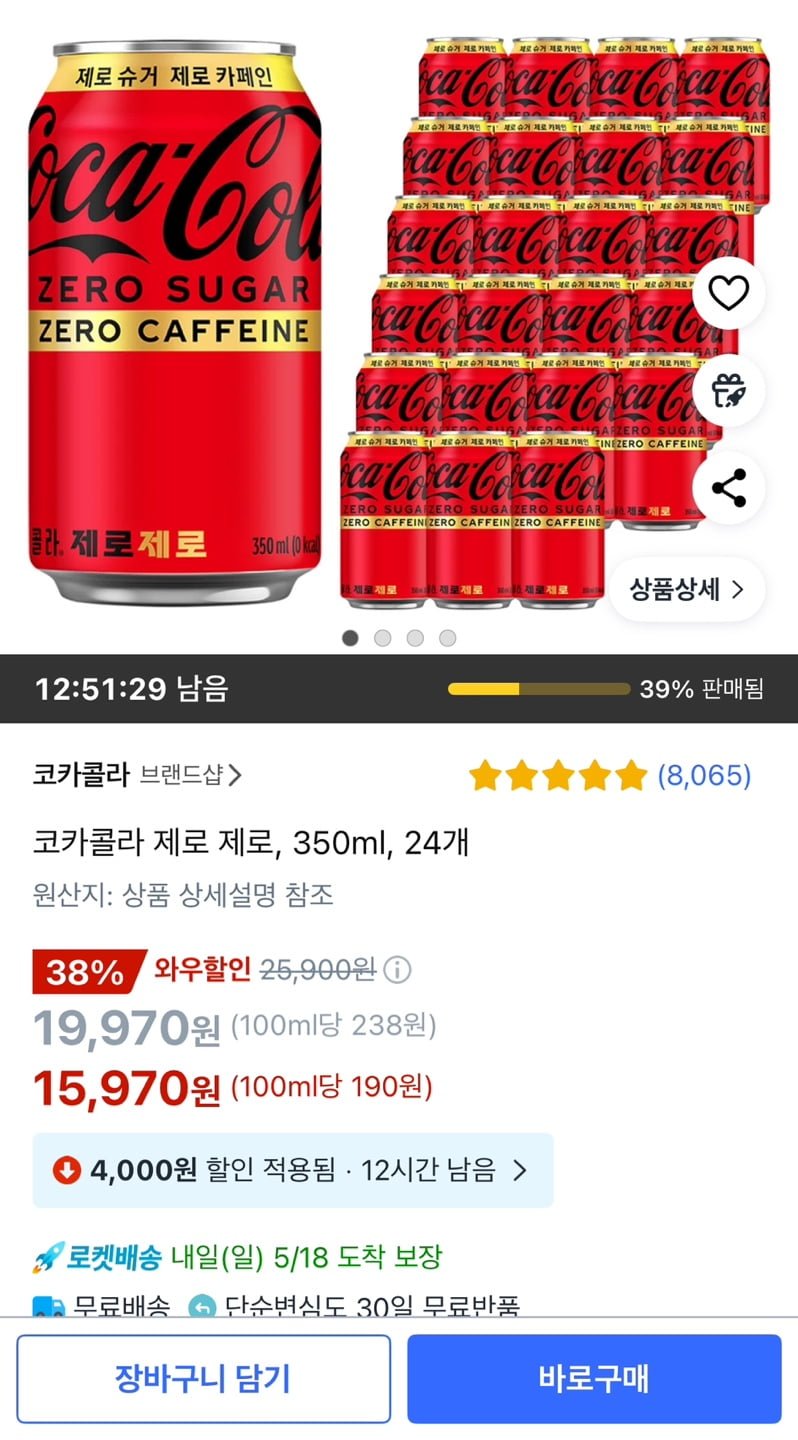Viewport: 798px width, 1440px height.
Task: Add item to cart with 장바구니 담기
Action: [203, 1379]
